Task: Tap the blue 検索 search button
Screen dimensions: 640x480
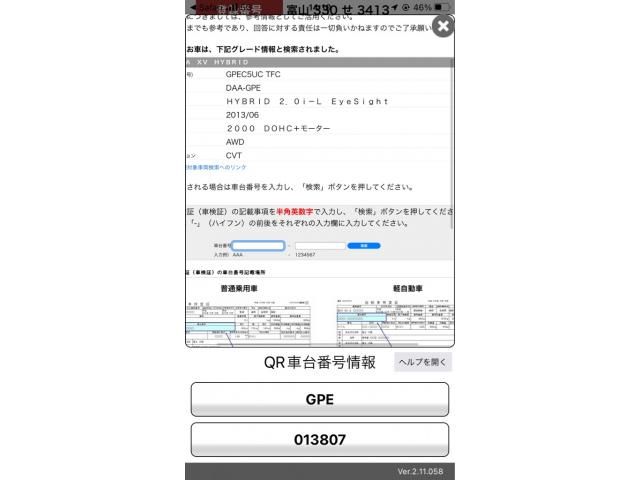Action: (364, 245)
